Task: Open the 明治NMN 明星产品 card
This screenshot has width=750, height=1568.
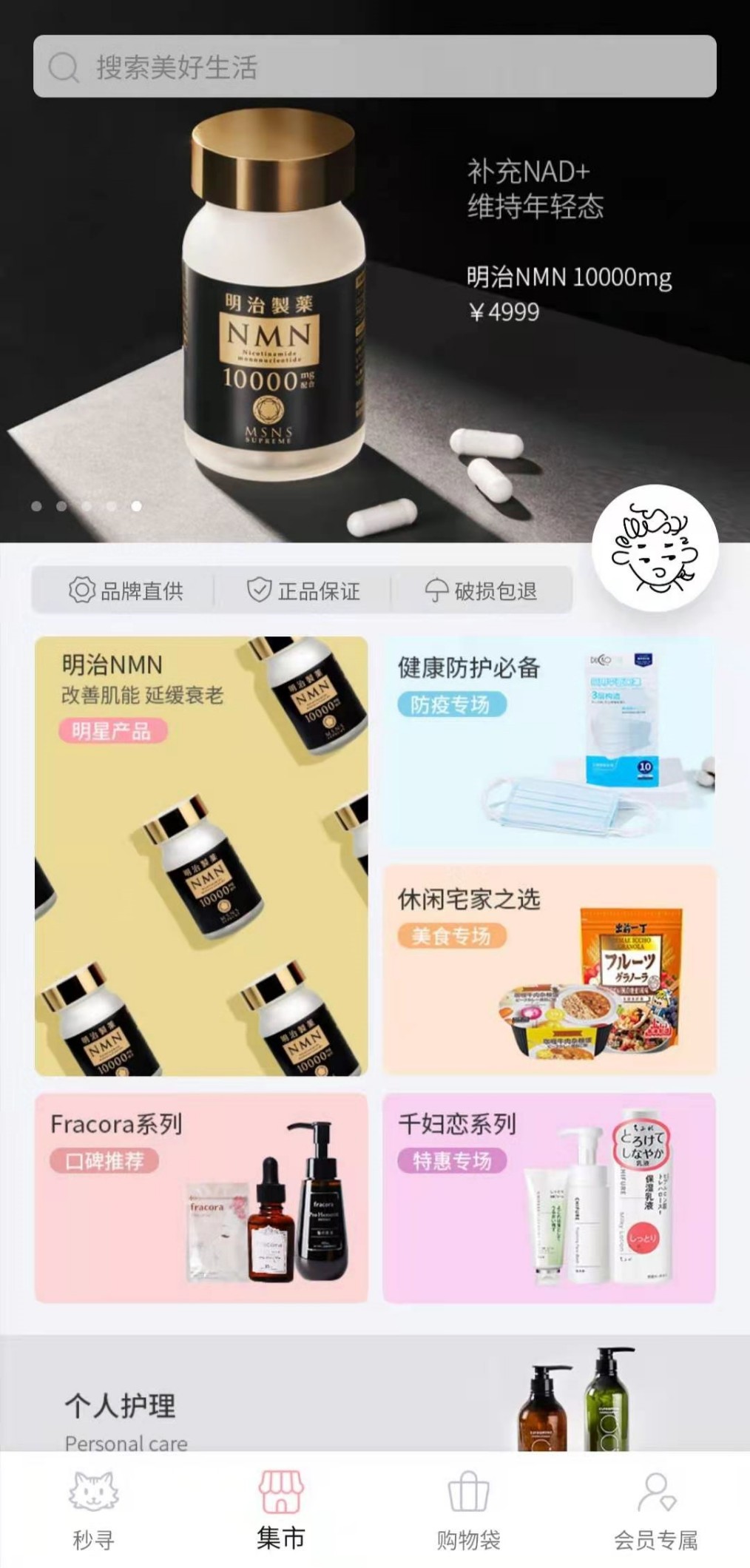Action: tap(201, 855)
